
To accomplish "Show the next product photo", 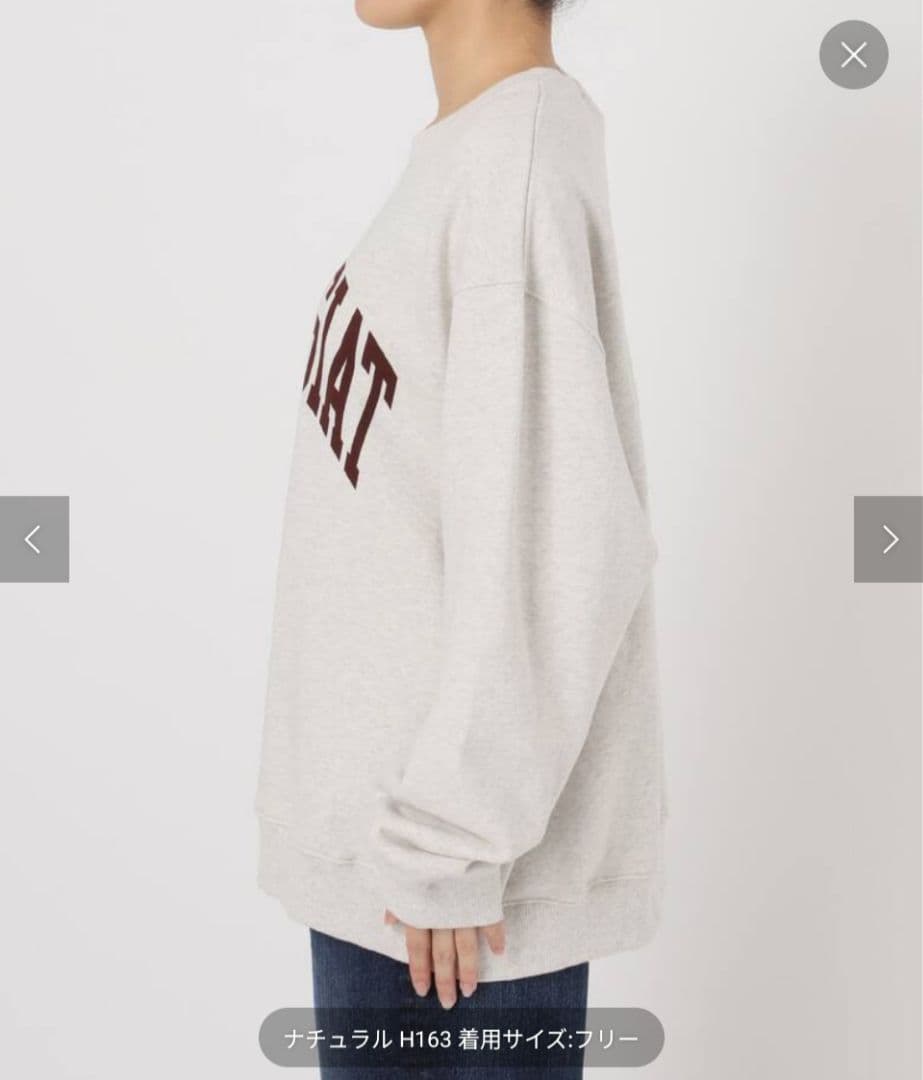I will pyautogui.click(x=888, y=539).
